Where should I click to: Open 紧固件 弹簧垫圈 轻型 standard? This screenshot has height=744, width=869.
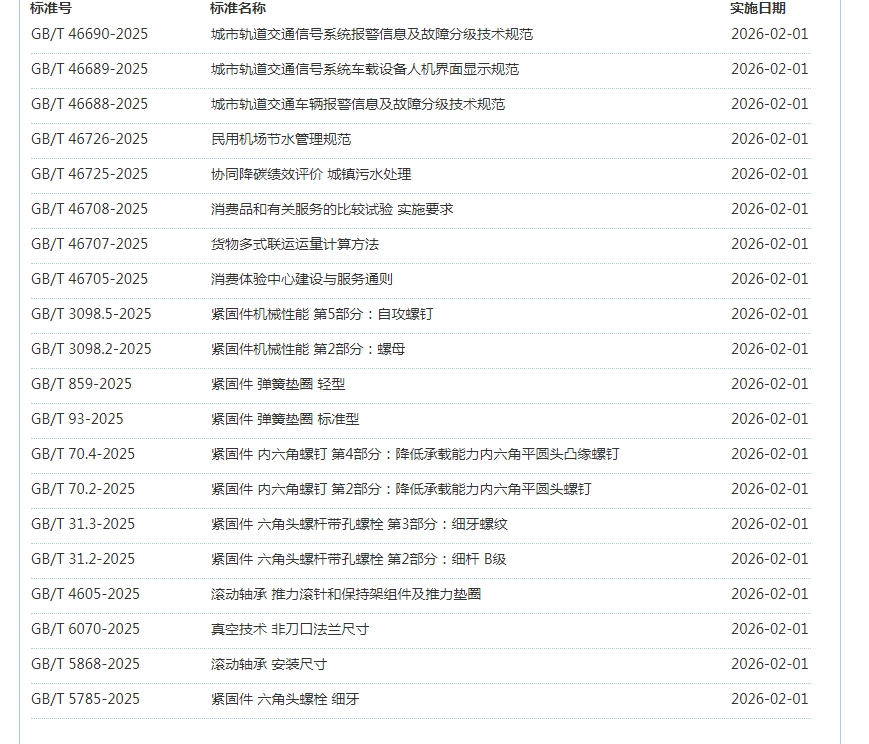[277, 384]
